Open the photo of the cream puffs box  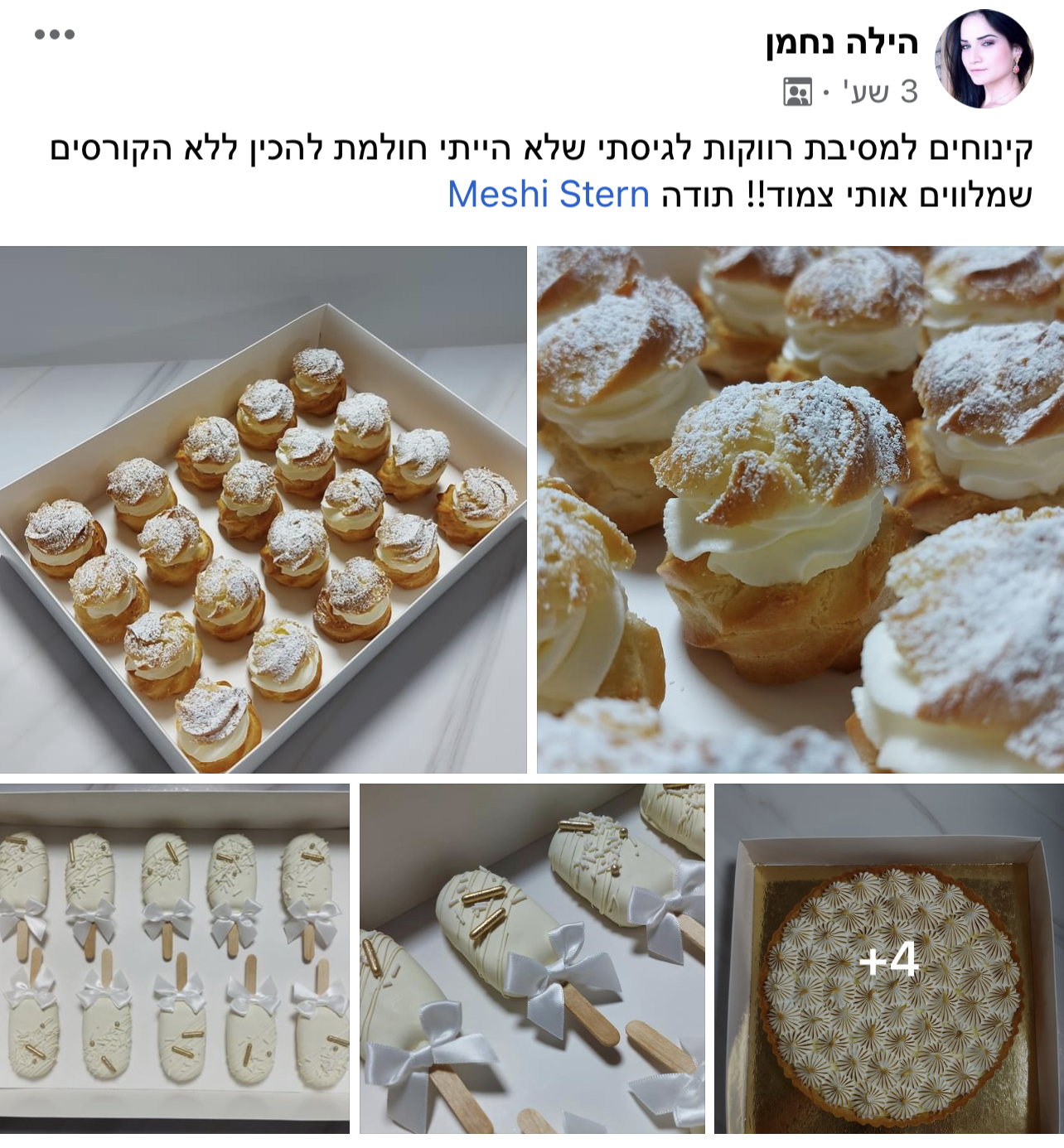[x=263, y=509]
